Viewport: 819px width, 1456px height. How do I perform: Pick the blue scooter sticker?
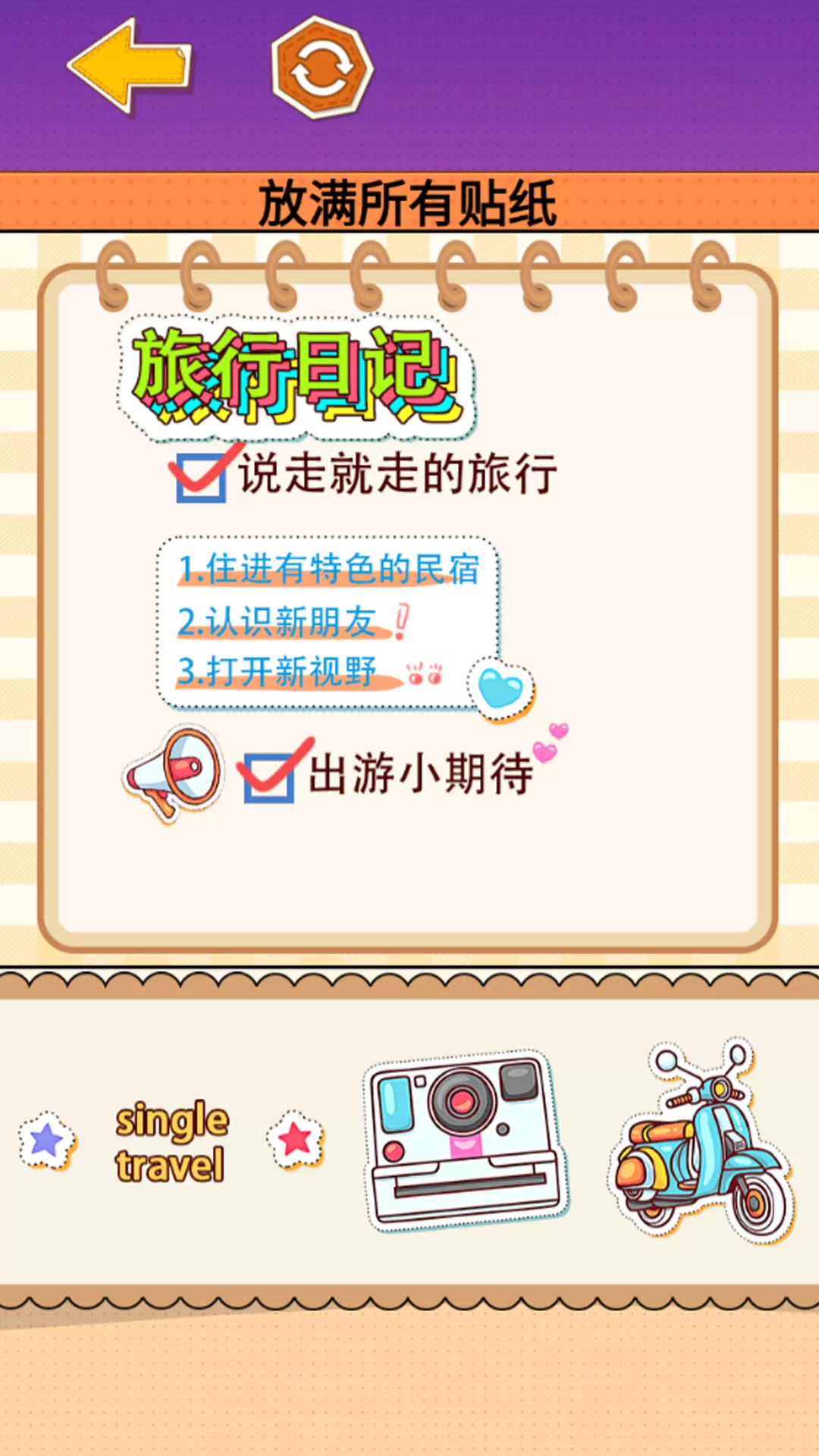700,1141
